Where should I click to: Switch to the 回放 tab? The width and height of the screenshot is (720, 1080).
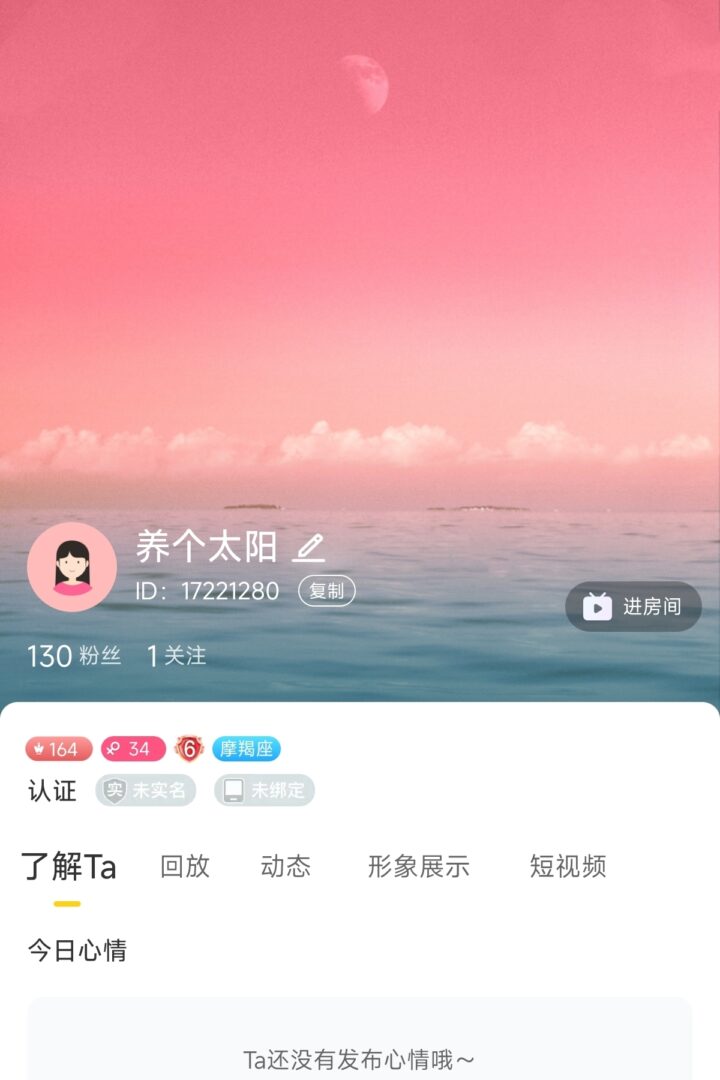(x=185, y=866)
